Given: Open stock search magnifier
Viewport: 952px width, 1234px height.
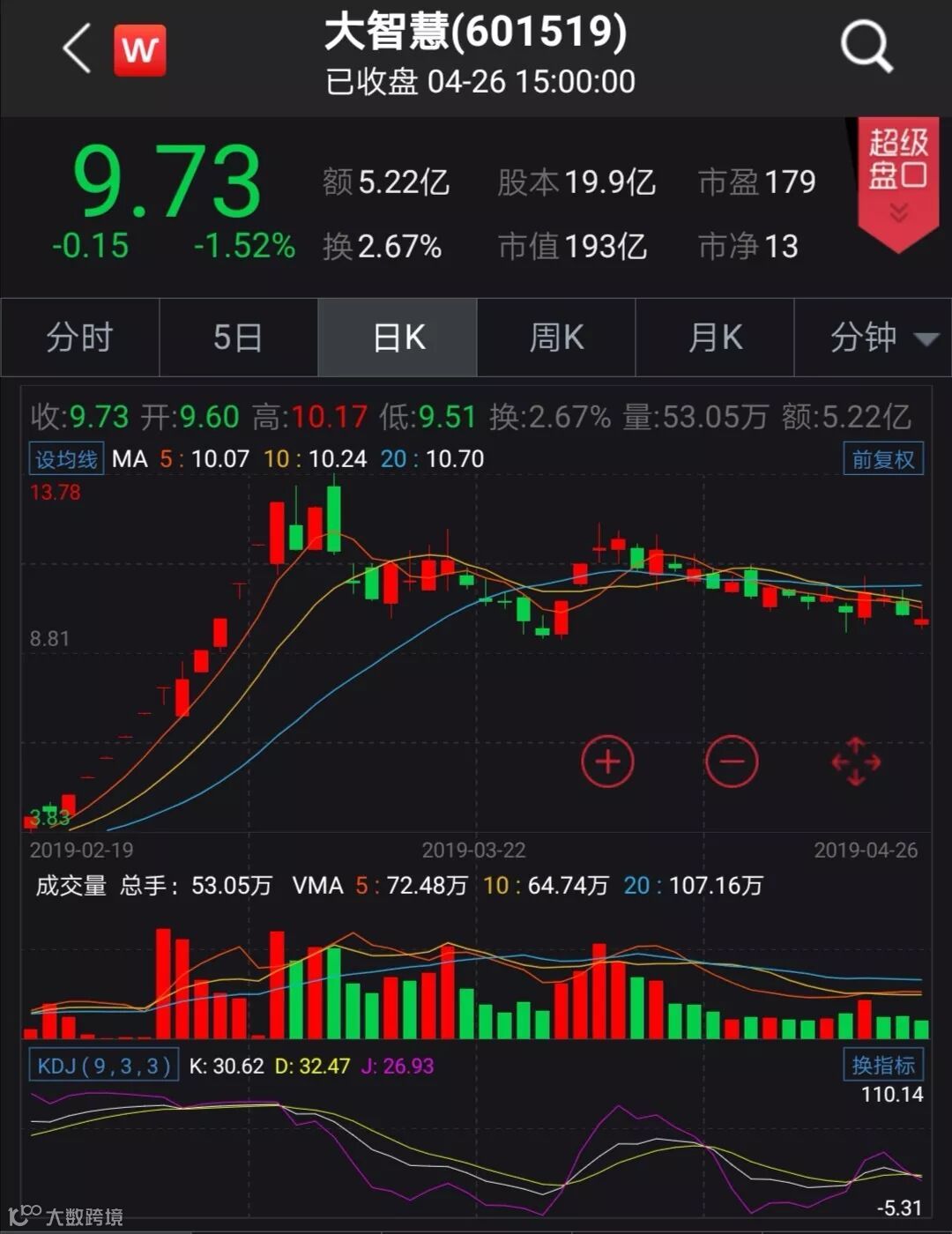Looking at the screenshot, I should 866,47.
